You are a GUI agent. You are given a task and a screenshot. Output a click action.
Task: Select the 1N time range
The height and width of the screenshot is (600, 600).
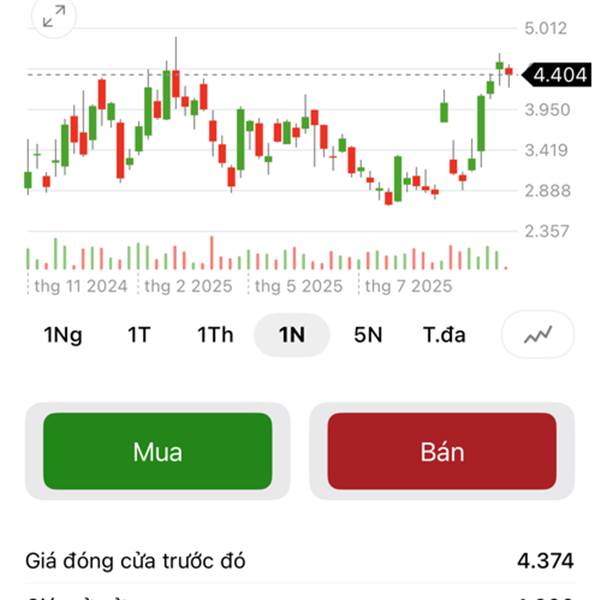292,335
